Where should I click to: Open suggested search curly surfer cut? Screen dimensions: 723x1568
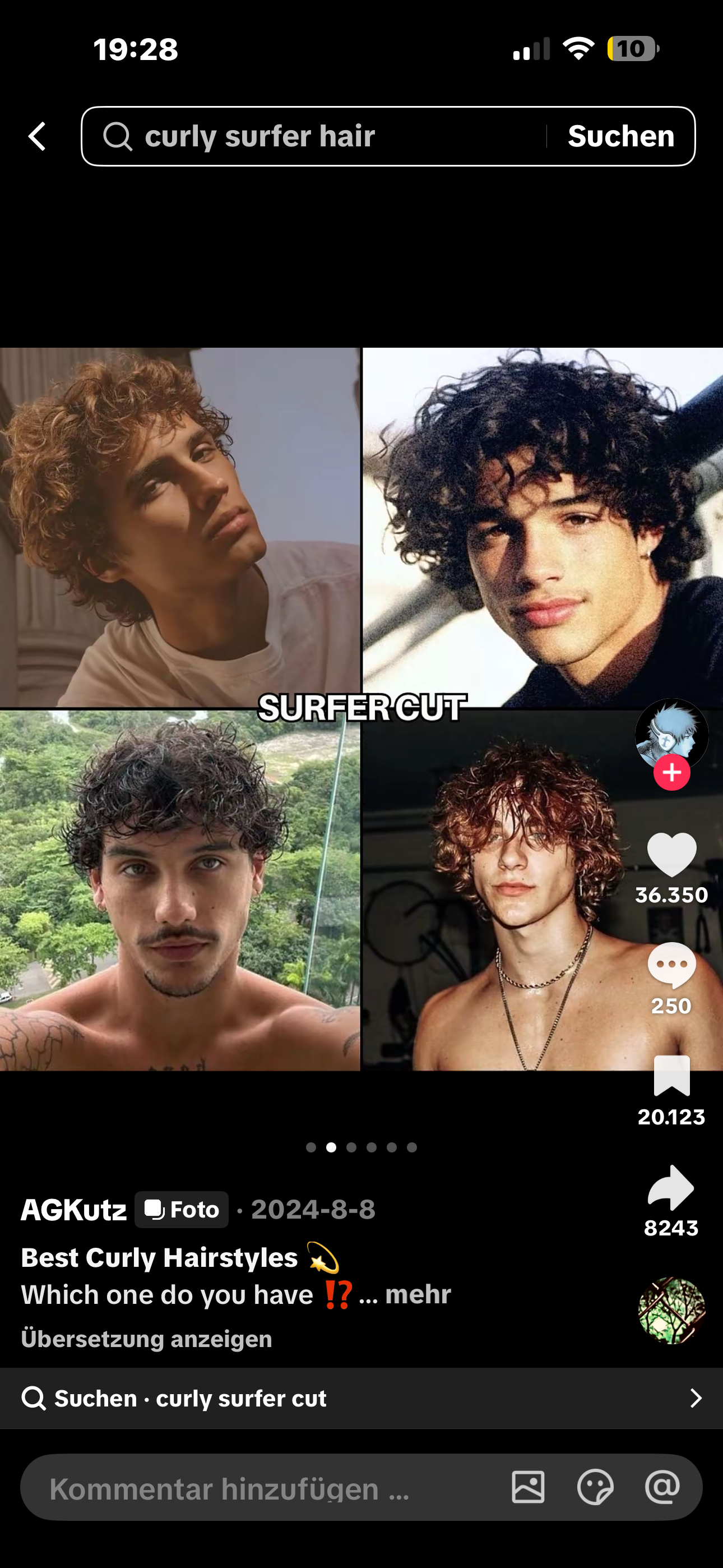pos(361,1398)
